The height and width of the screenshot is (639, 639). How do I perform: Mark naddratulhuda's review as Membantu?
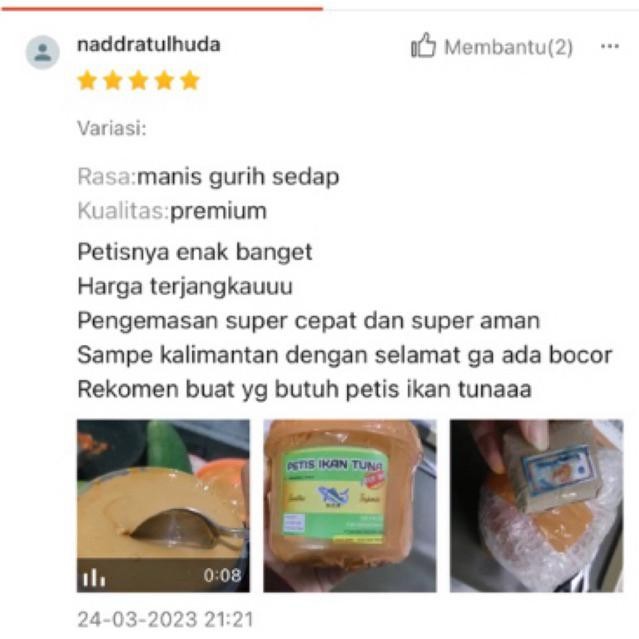click(x=491, y=46)
